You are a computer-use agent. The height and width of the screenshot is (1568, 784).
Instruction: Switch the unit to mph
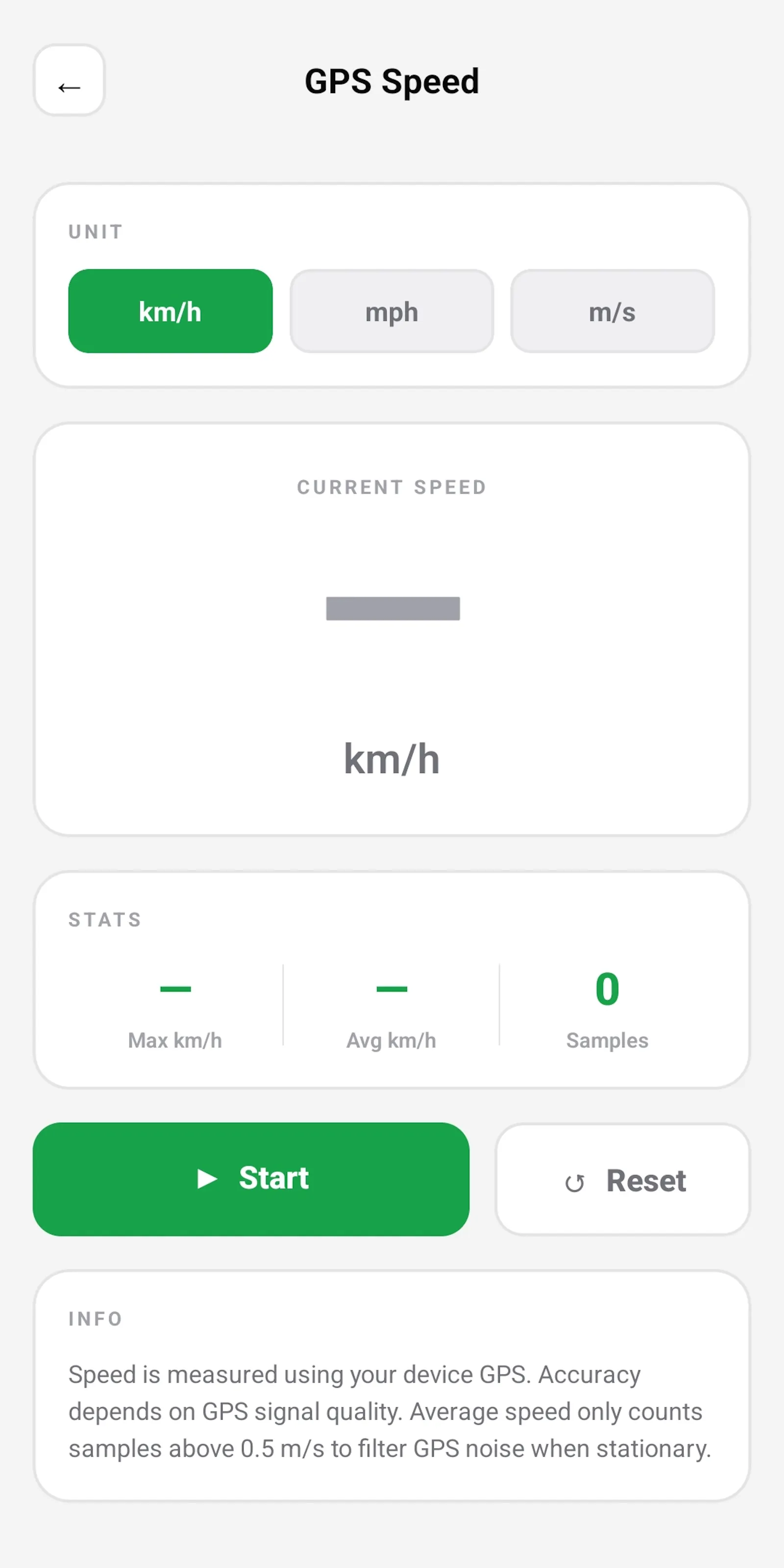392,311
